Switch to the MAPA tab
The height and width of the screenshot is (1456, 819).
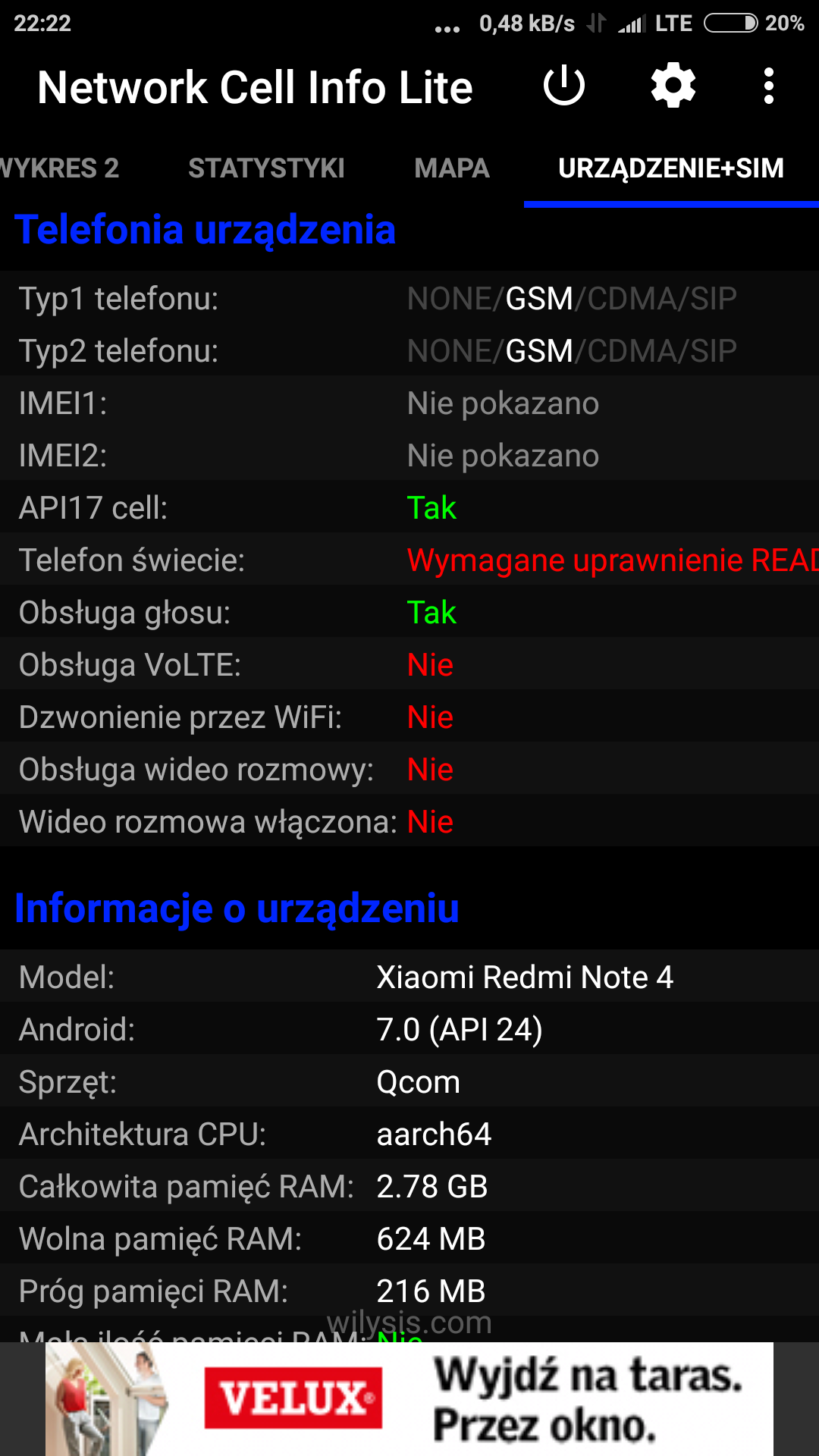(x=452, y=168)
